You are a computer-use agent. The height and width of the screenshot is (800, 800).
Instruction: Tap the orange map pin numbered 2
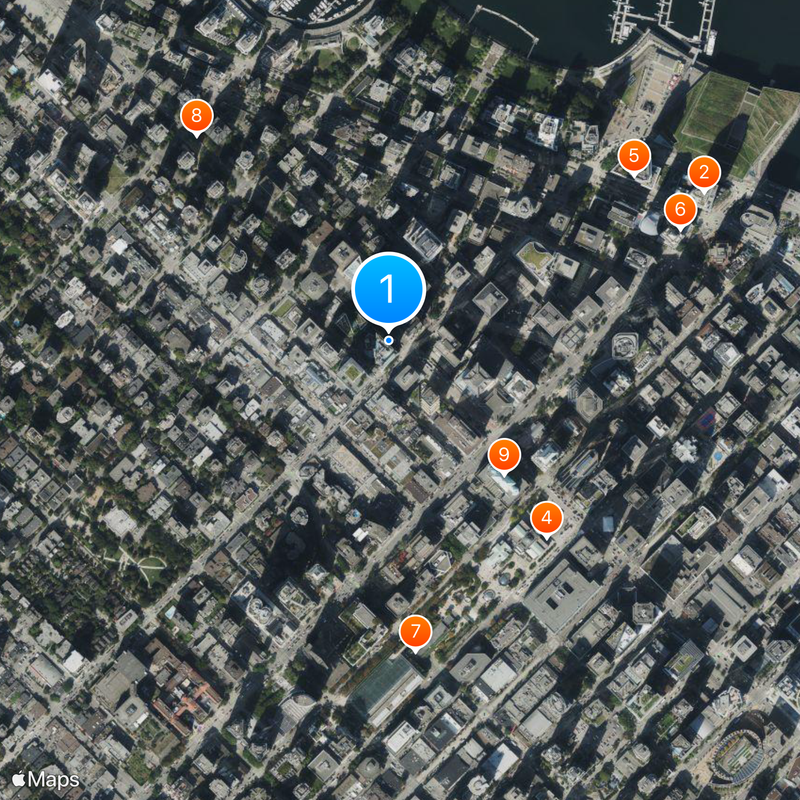coord(704,173)
